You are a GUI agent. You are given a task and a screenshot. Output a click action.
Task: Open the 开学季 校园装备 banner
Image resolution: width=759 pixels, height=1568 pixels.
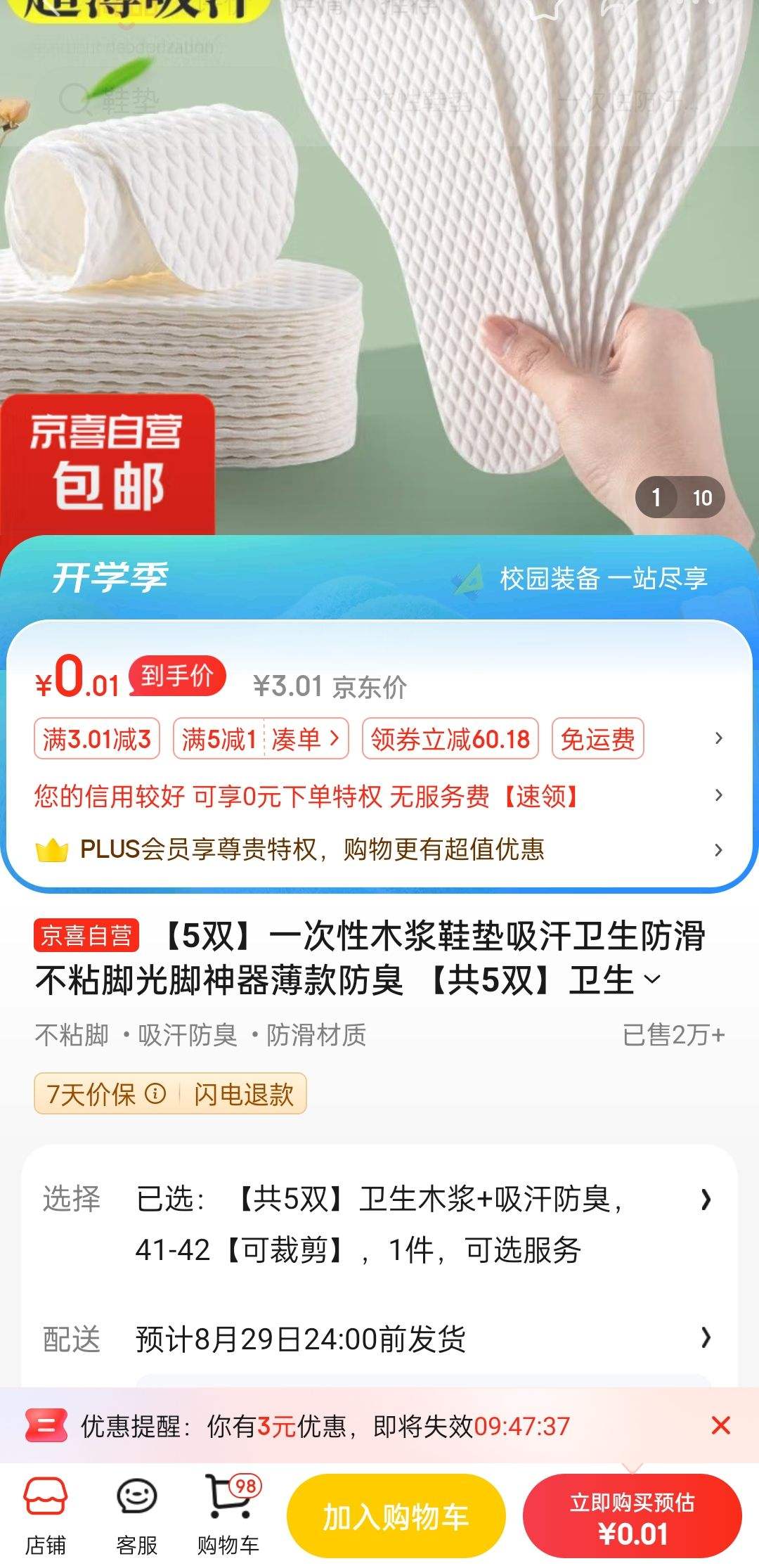(379, 578)
